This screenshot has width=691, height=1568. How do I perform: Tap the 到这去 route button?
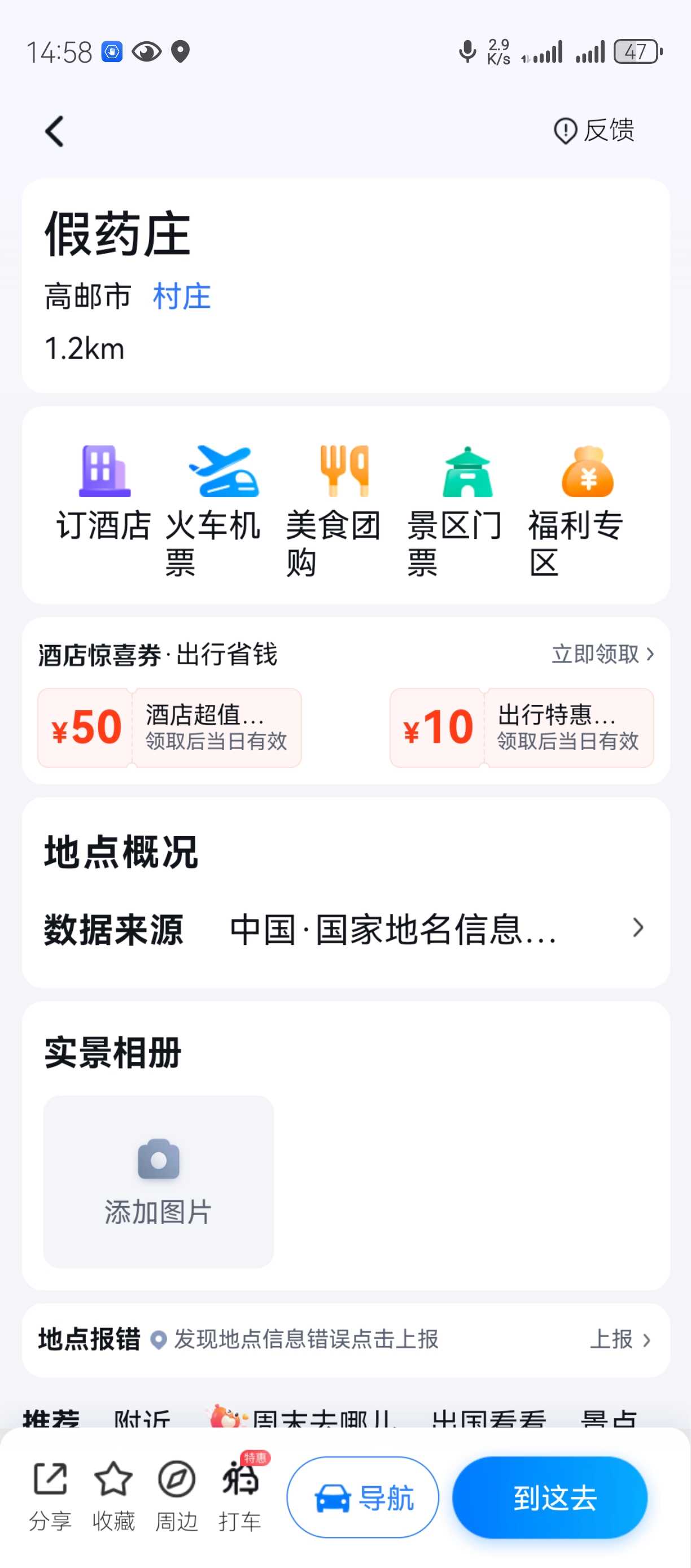point(550,1497)
